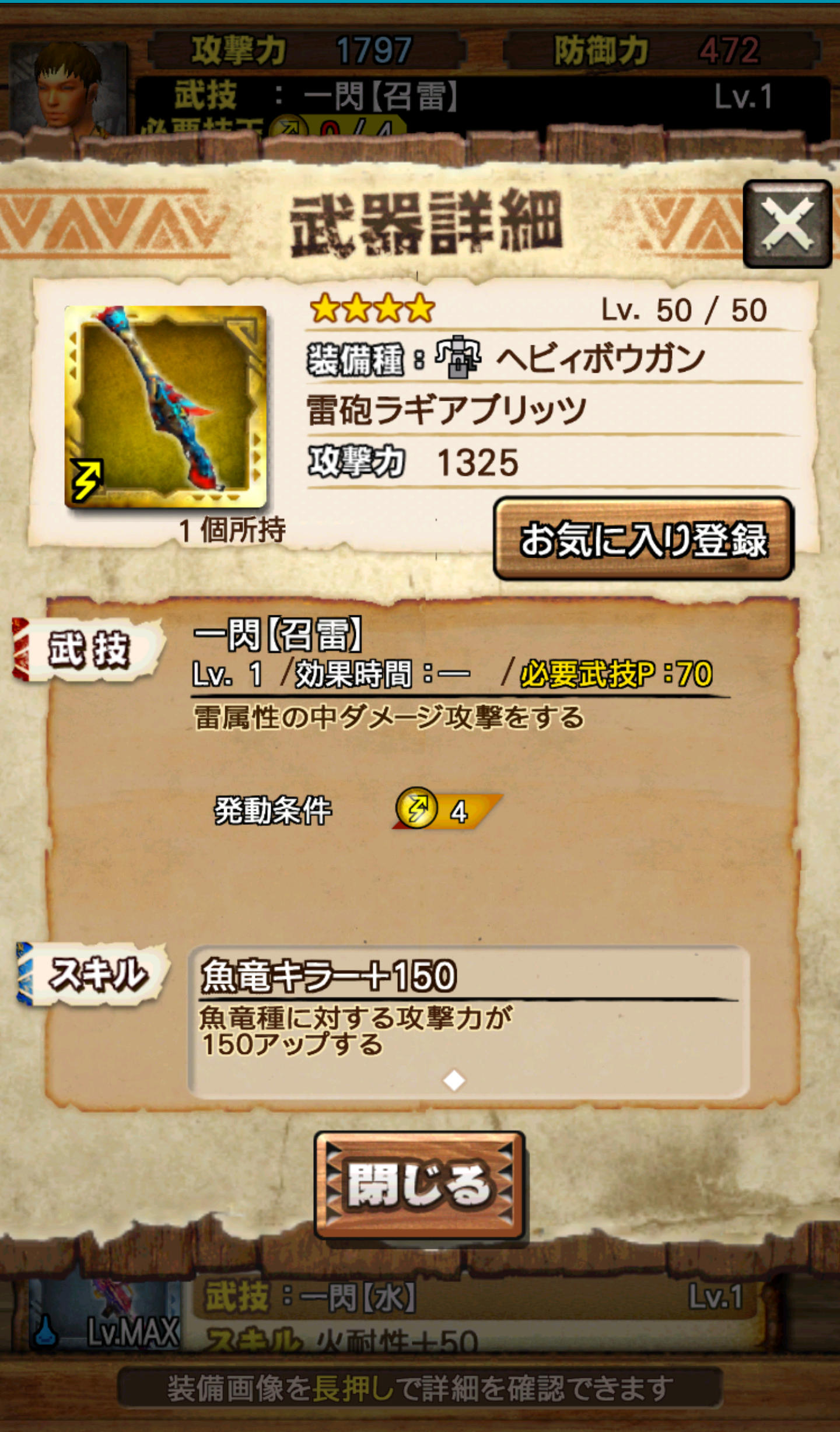
Task: Tap お気に入り登録 to favorite this weapon
Action: click(x=643, y=539)
